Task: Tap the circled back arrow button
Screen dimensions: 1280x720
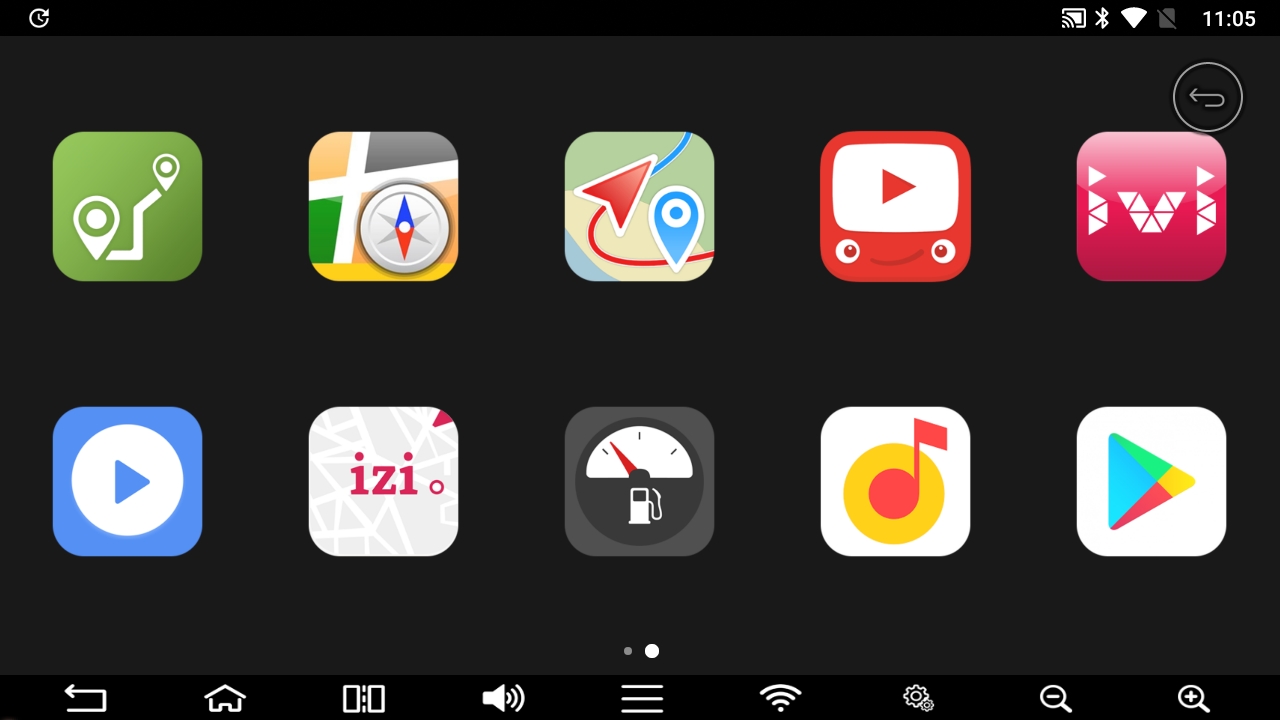Action: (1207, 98)
